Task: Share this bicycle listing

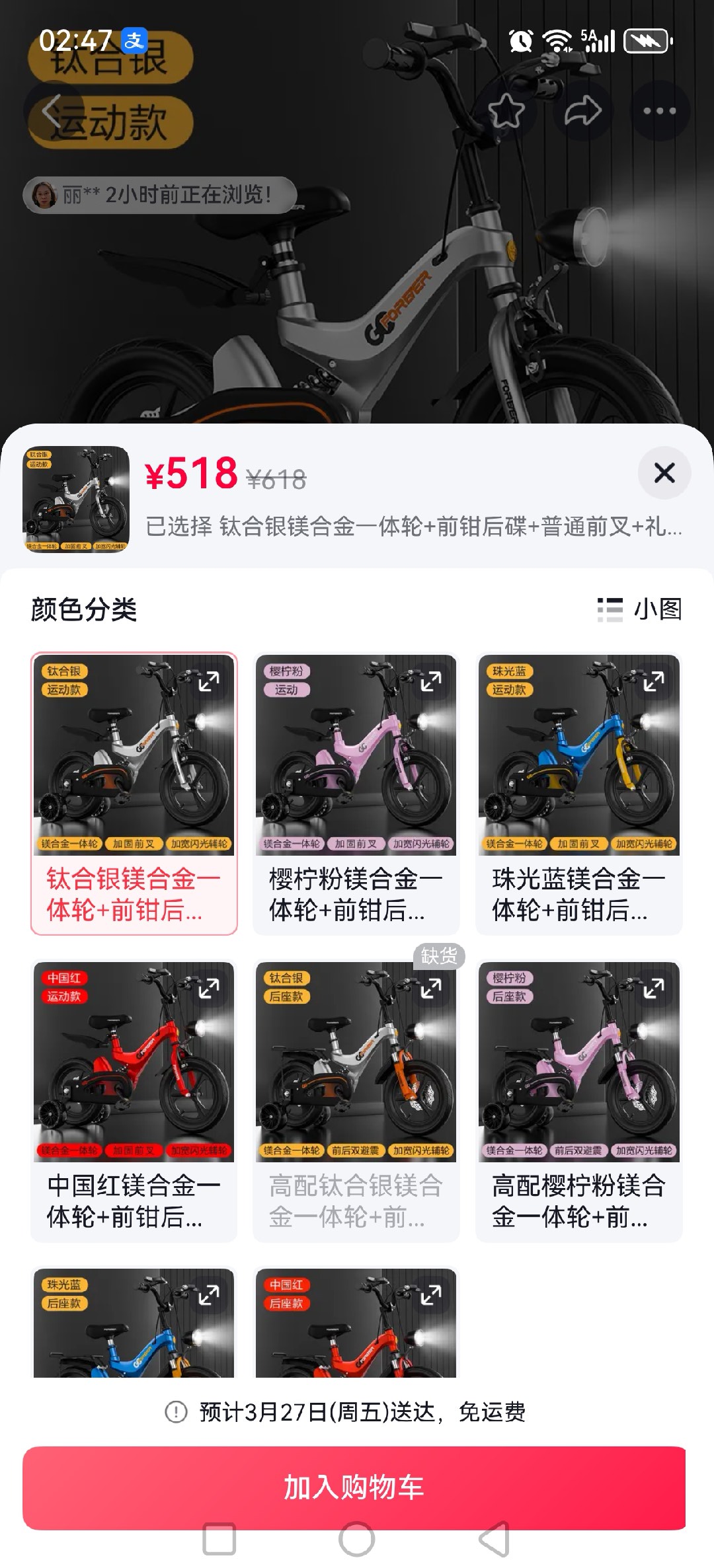Action: 582,110
